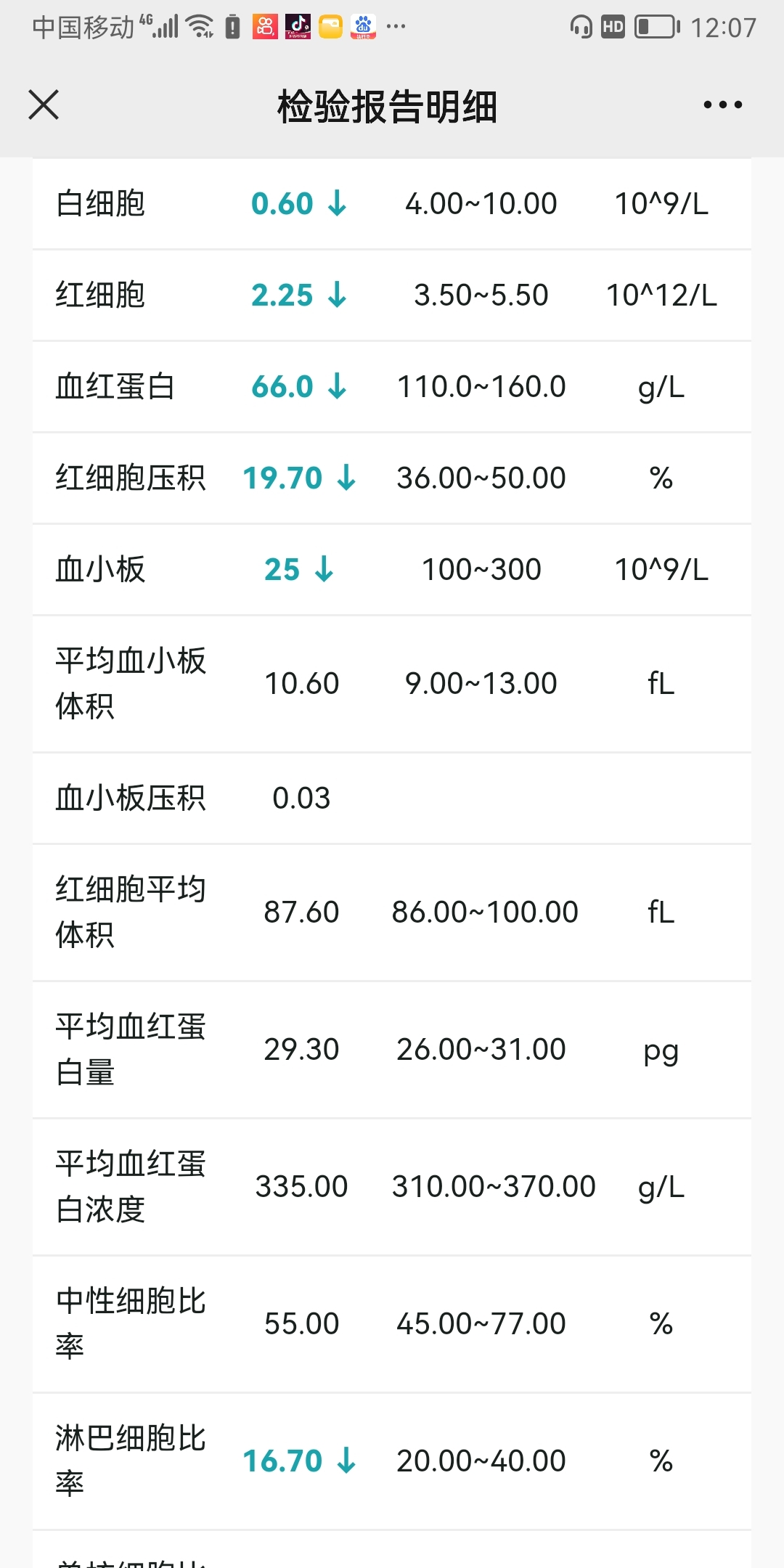
Task: Open the three-dot more options menu
Action: [x=722, y=105]
